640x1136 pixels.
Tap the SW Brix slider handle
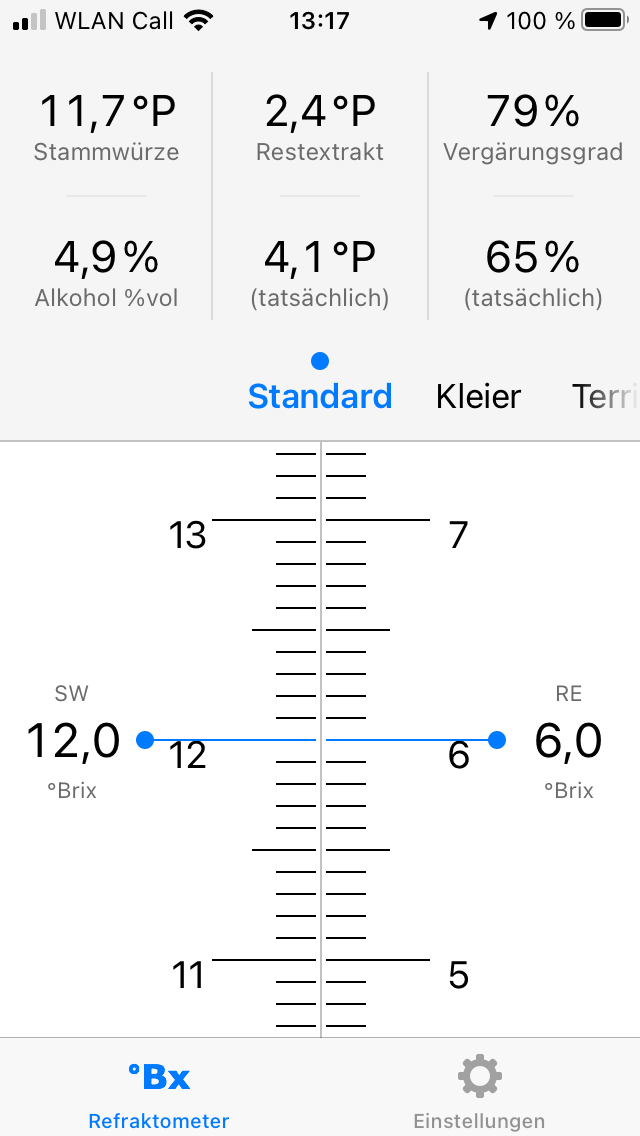point(145,740)
